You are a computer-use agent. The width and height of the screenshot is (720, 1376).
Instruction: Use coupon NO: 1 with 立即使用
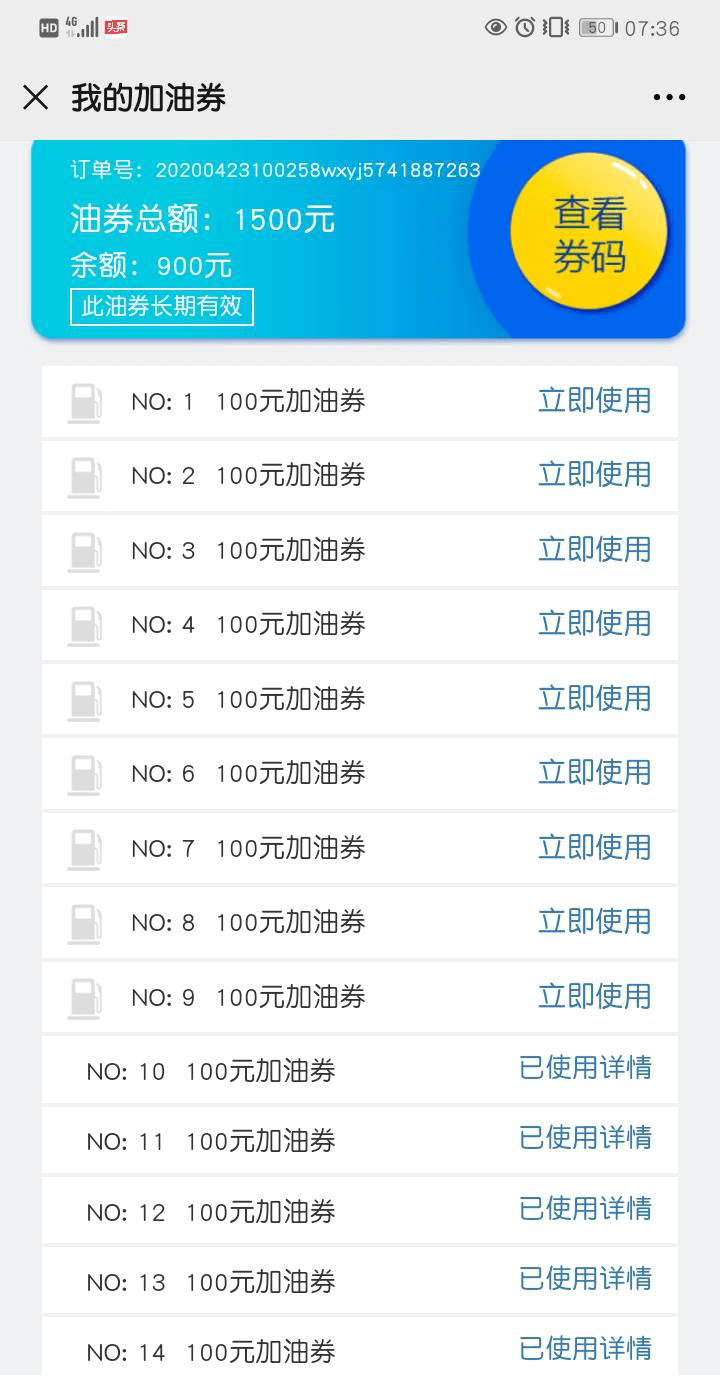[x=594, y=401]
